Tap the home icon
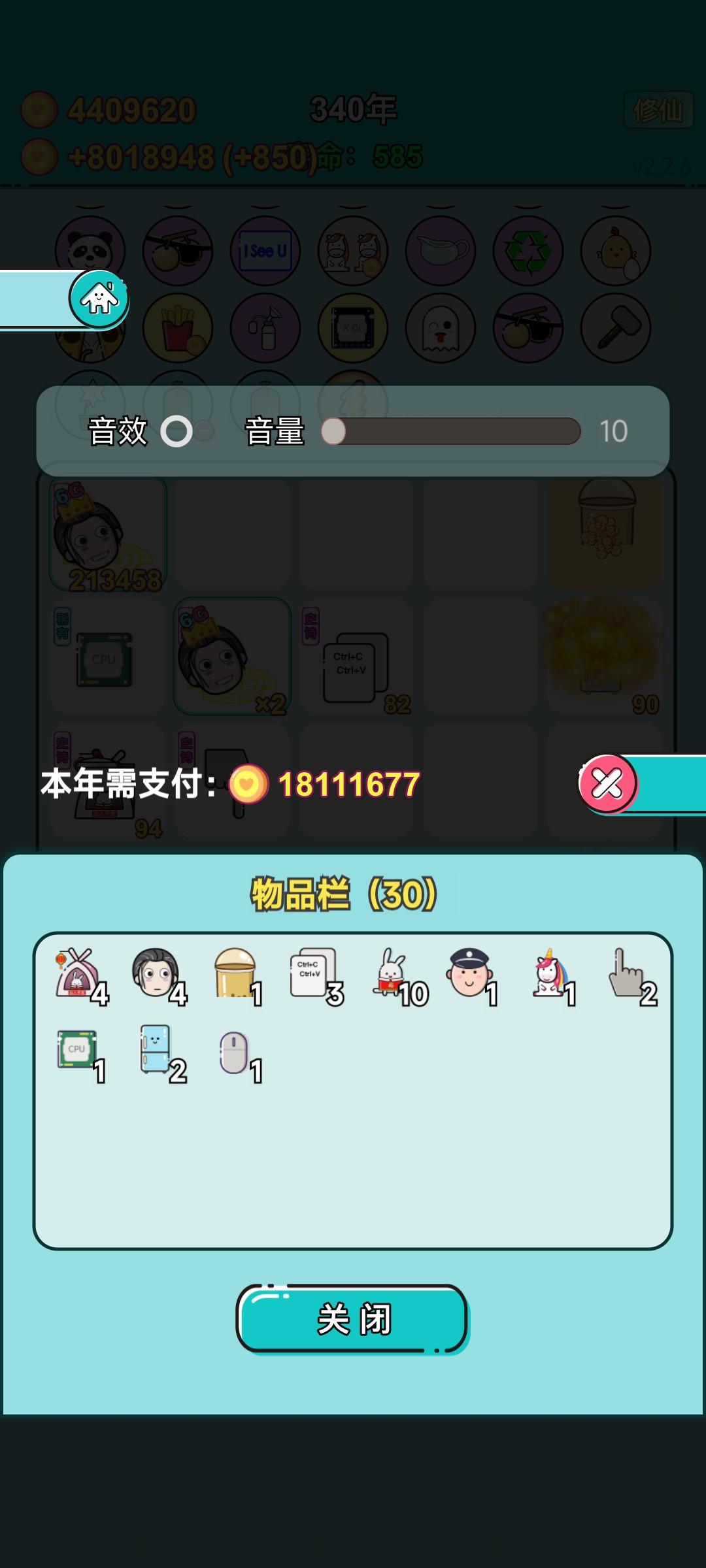The height and width of the screenshot is (1568, 706). point(99,298)
